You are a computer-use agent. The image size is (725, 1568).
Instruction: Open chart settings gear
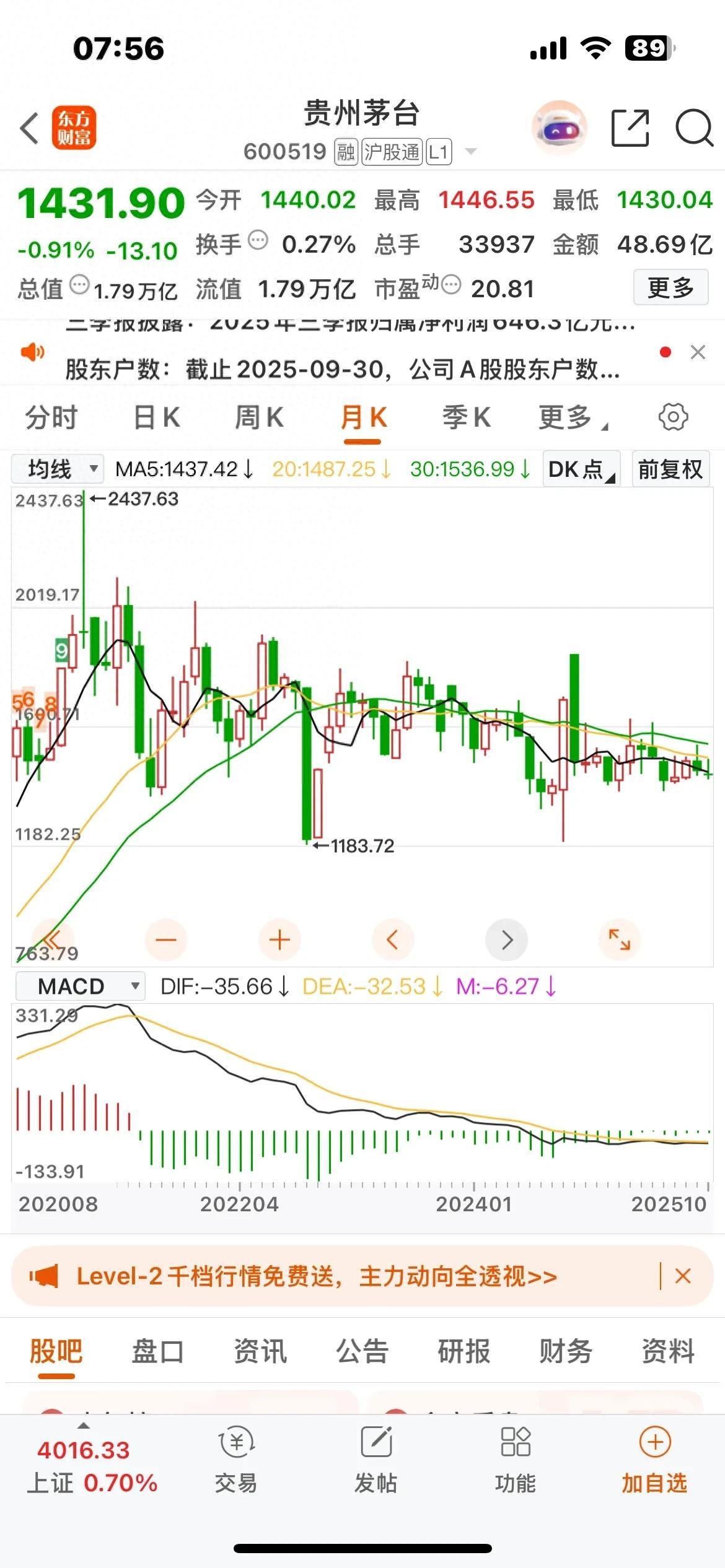pyautogui.click(x=673, y=417)
